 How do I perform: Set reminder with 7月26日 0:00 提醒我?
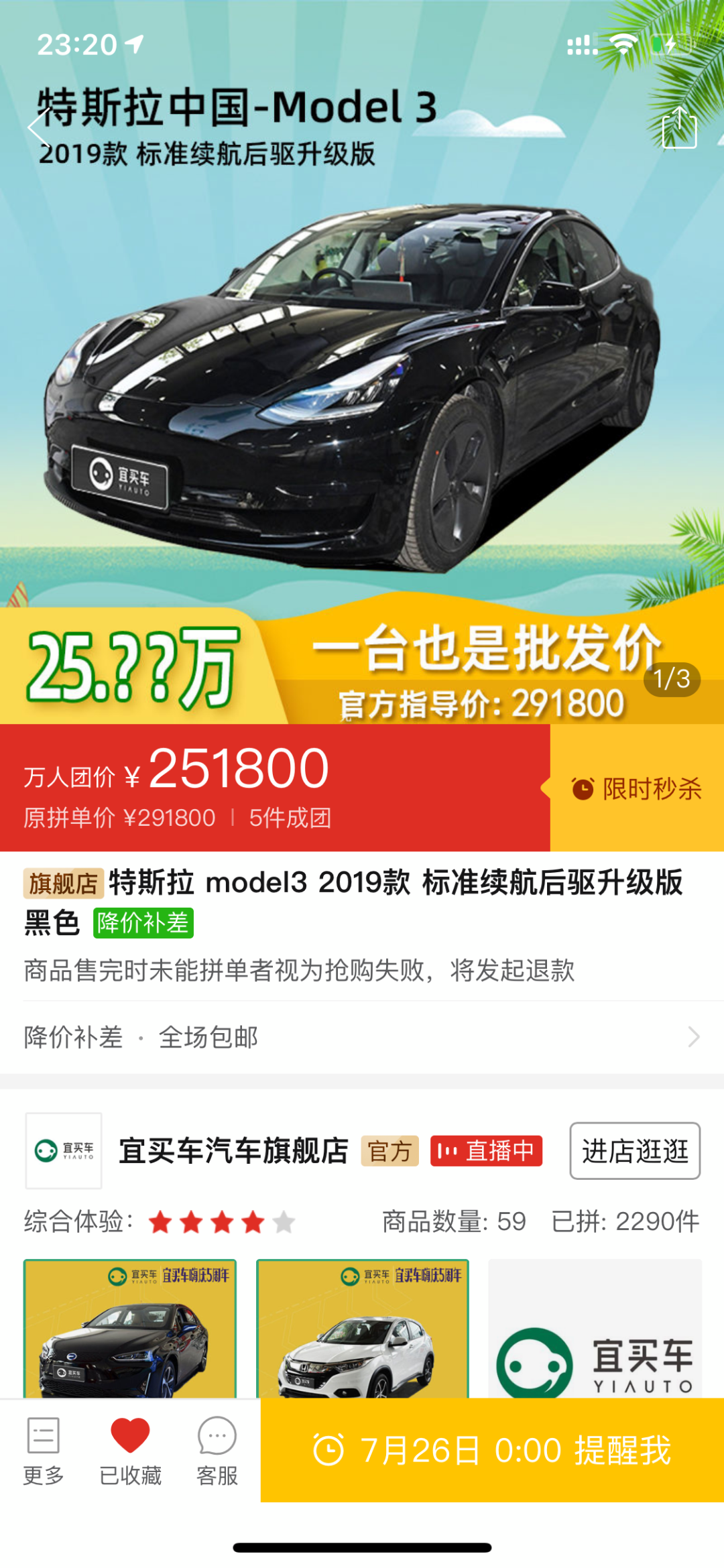pyautogui.click(x=492, y=1451)
